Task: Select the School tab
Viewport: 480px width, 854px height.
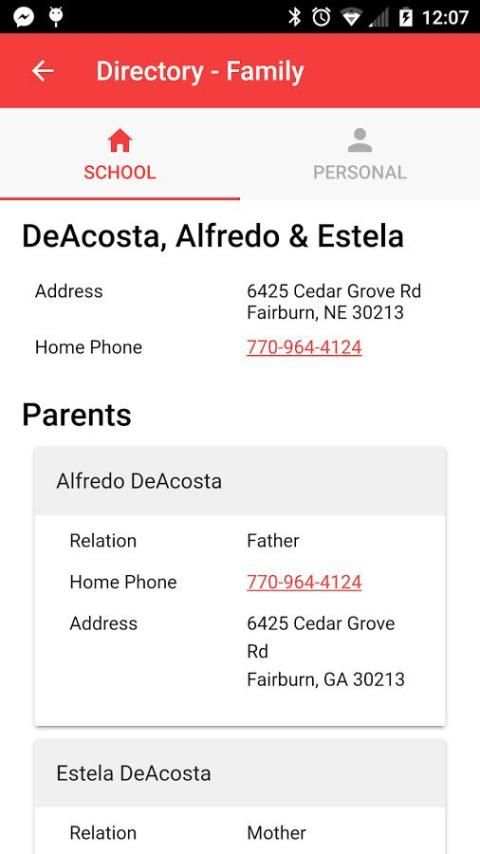Action: tap(120, 154)
